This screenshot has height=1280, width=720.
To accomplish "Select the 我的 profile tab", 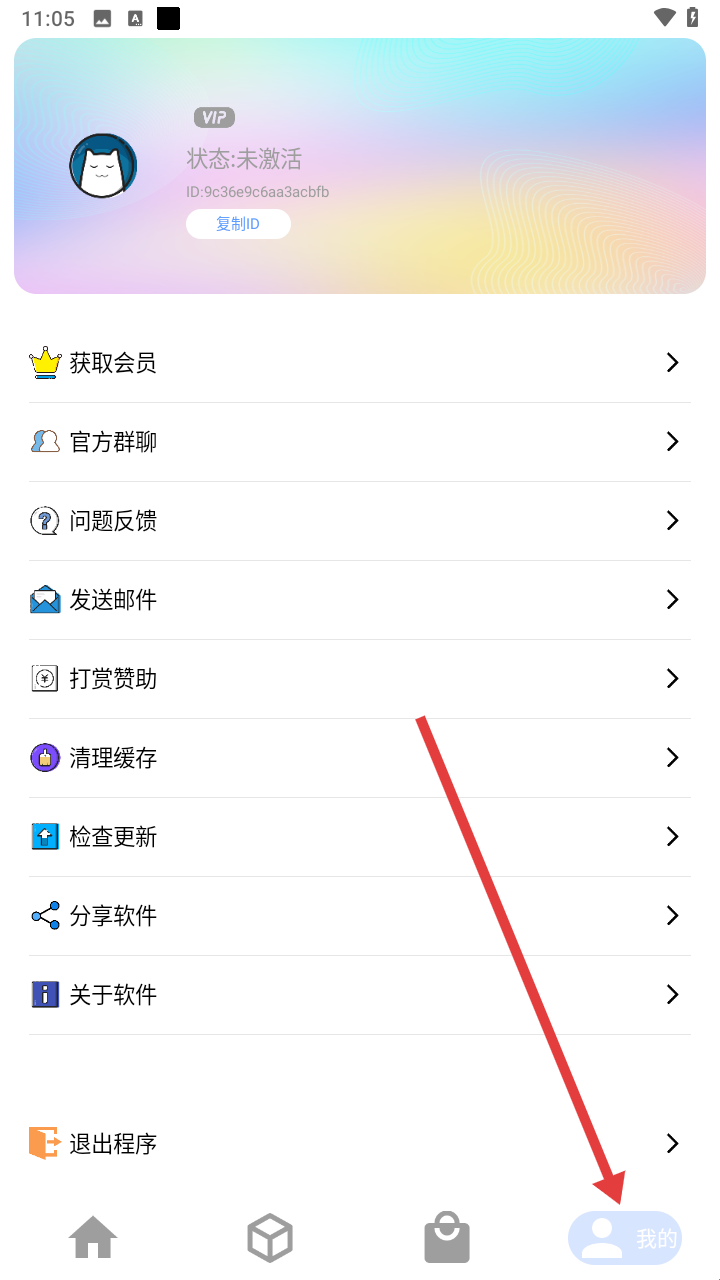I will (626, 1238).
